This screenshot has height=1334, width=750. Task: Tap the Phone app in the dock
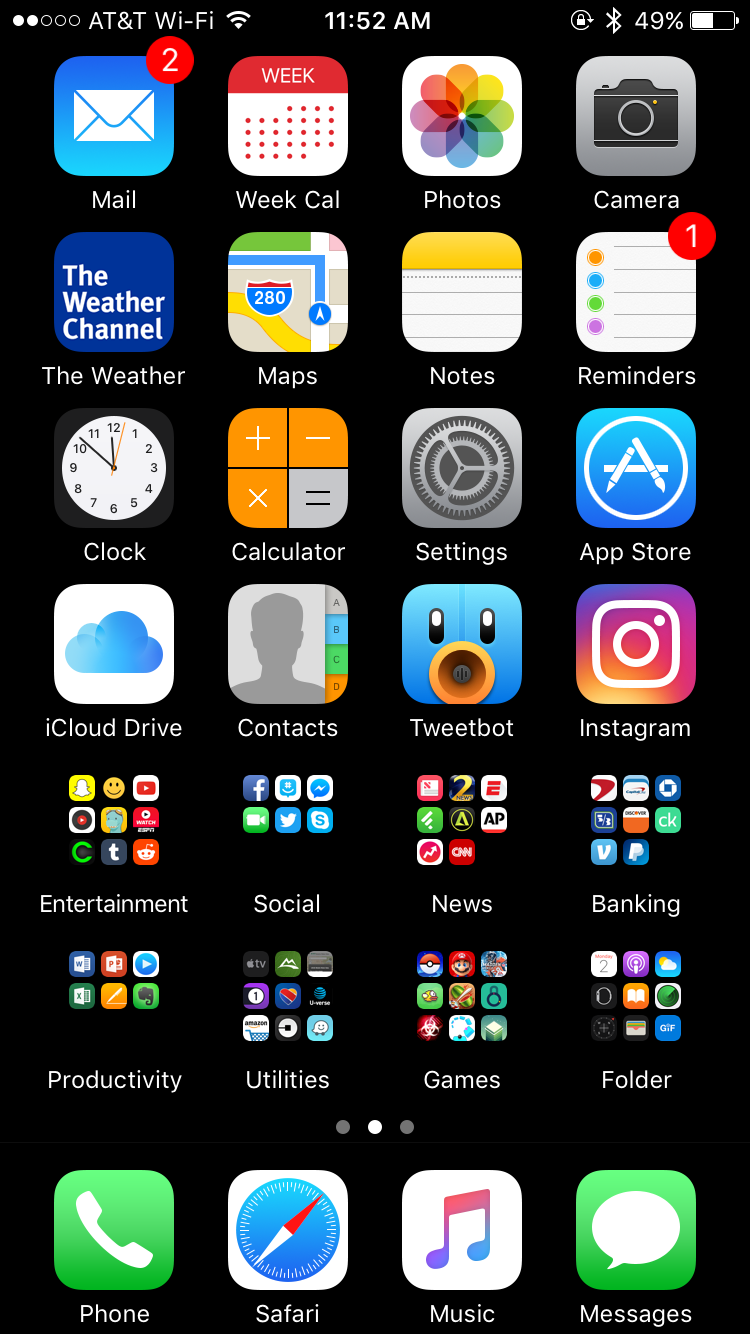click(x=114, y=1230)
